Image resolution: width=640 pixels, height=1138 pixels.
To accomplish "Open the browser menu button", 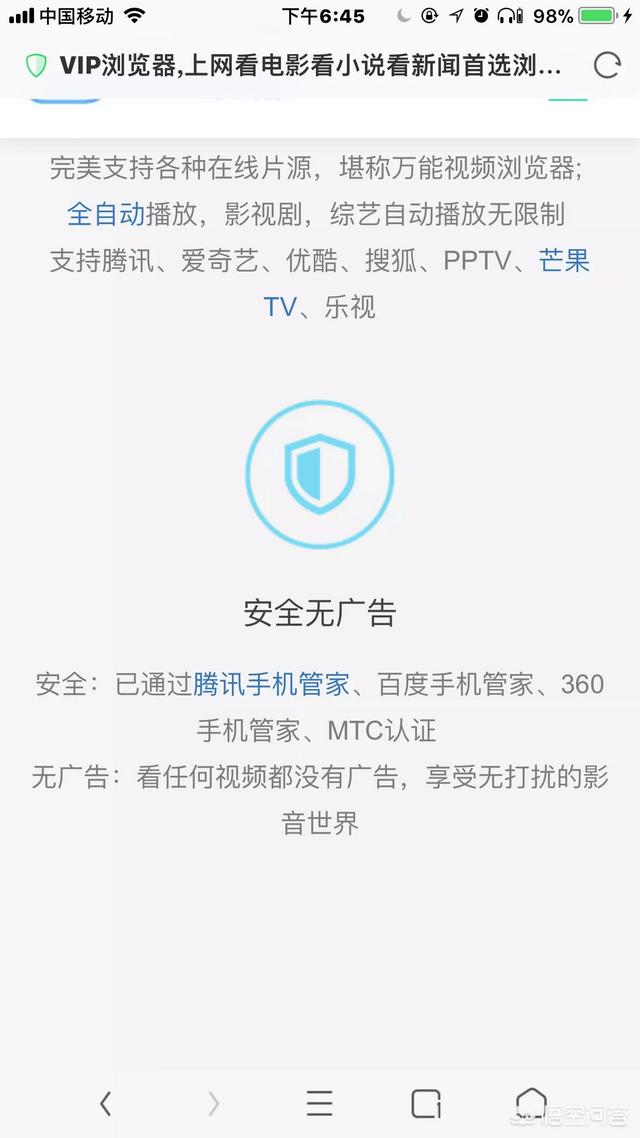I will click(319, 1104).
